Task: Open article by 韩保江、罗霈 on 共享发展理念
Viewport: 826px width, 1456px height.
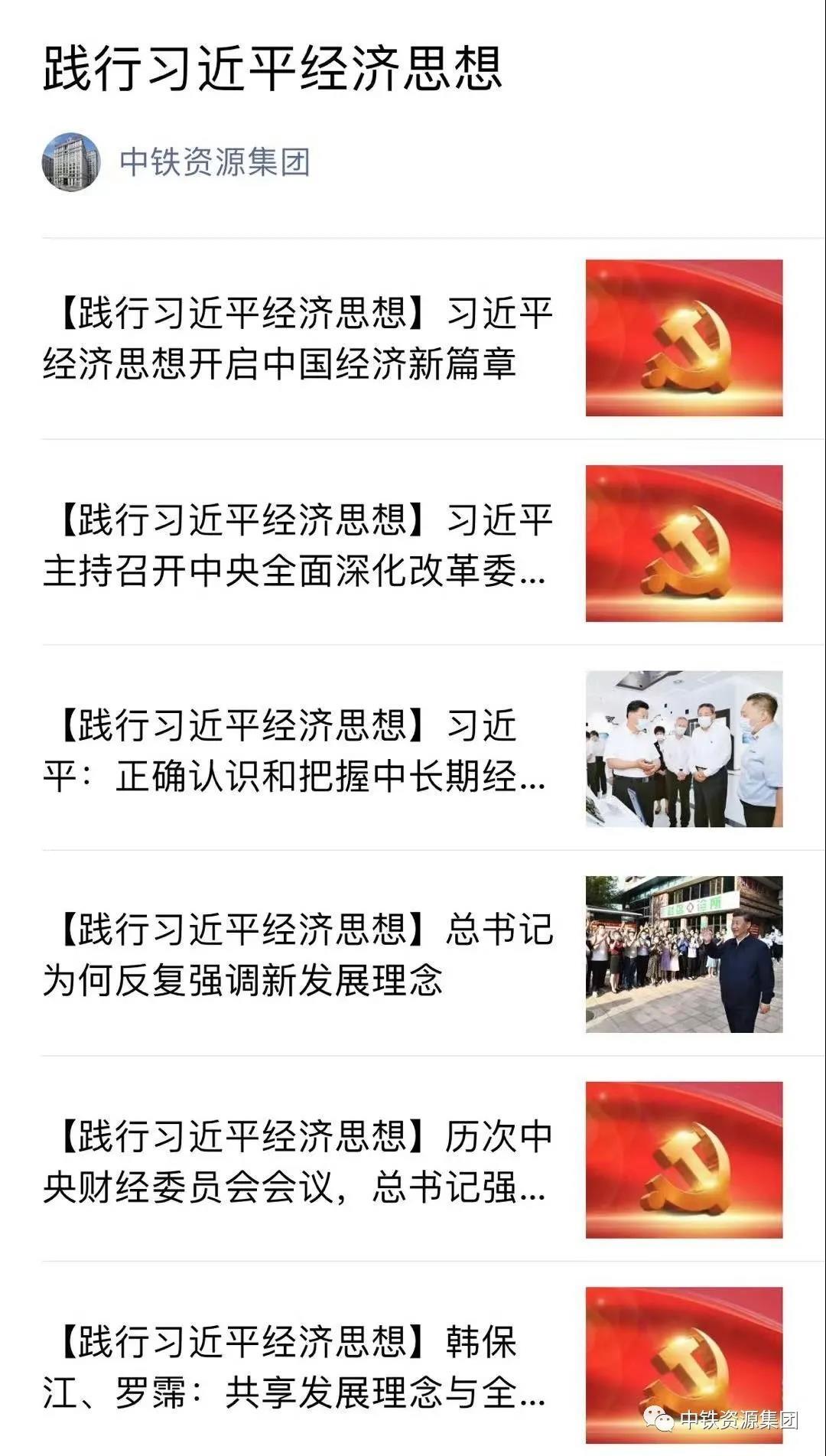Action: tap(298, 1366)
